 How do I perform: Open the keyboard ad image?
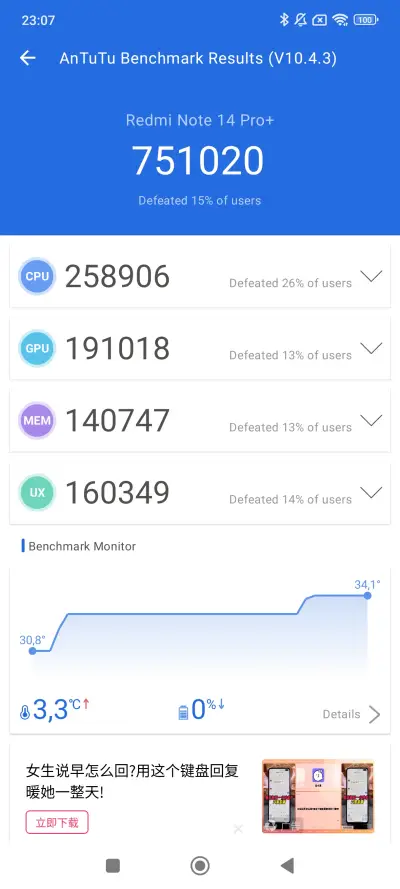click(318, 796)
